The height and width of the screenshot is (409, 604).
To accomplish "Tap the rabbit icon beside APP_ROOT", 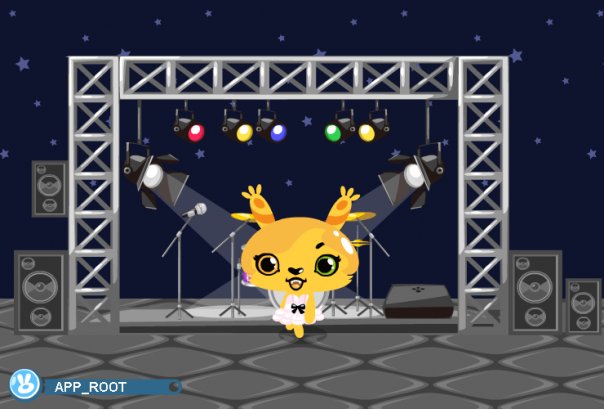I will pos(23,384).
